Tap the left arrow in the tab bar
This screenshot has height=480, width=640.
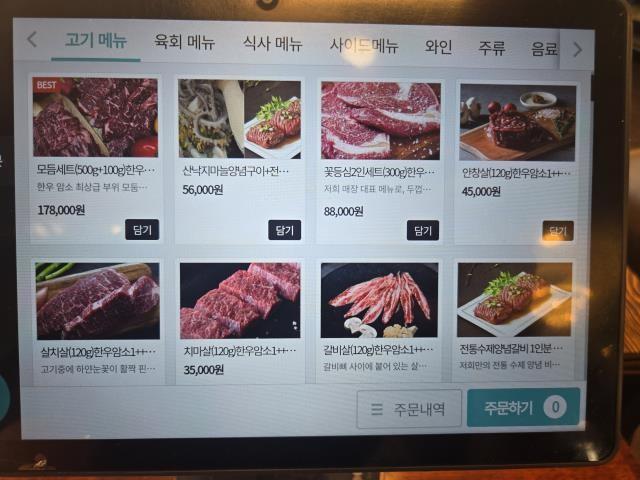[32, 40]
